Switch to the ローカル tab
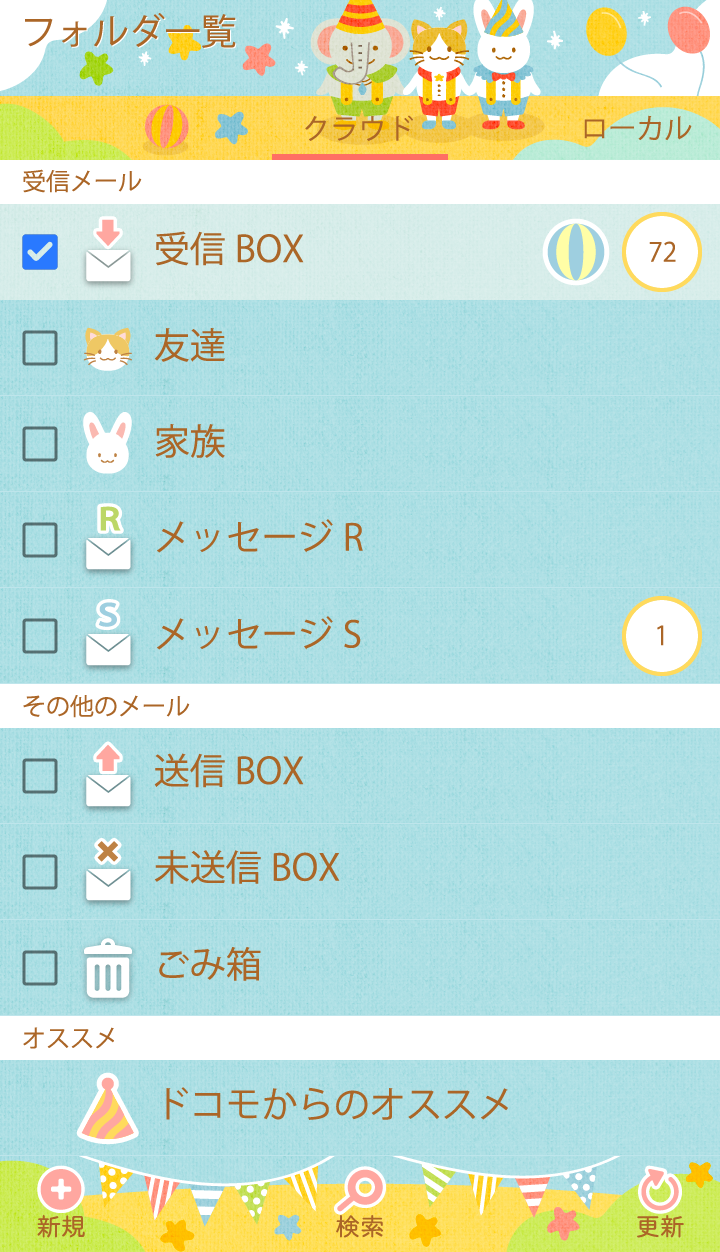 coord(636,129)
